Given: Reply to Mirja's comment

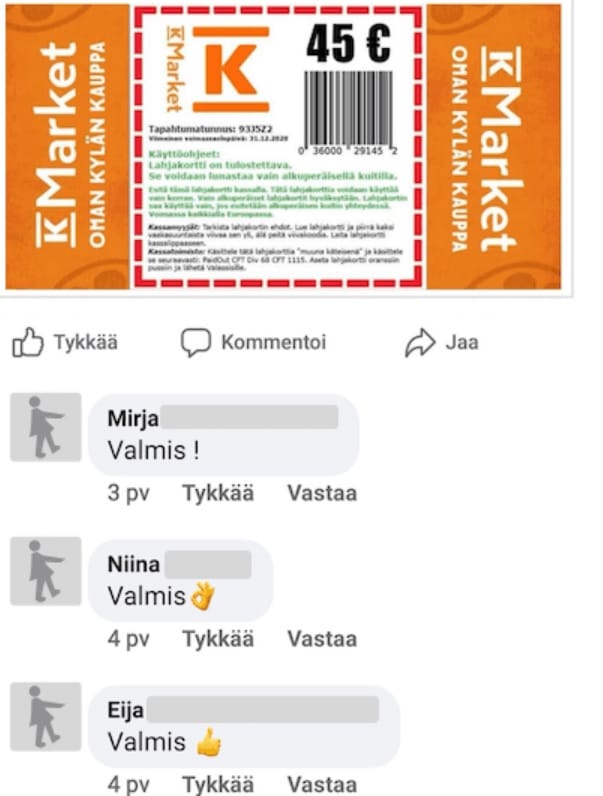Looking at the screenshot, I should 321,493.
